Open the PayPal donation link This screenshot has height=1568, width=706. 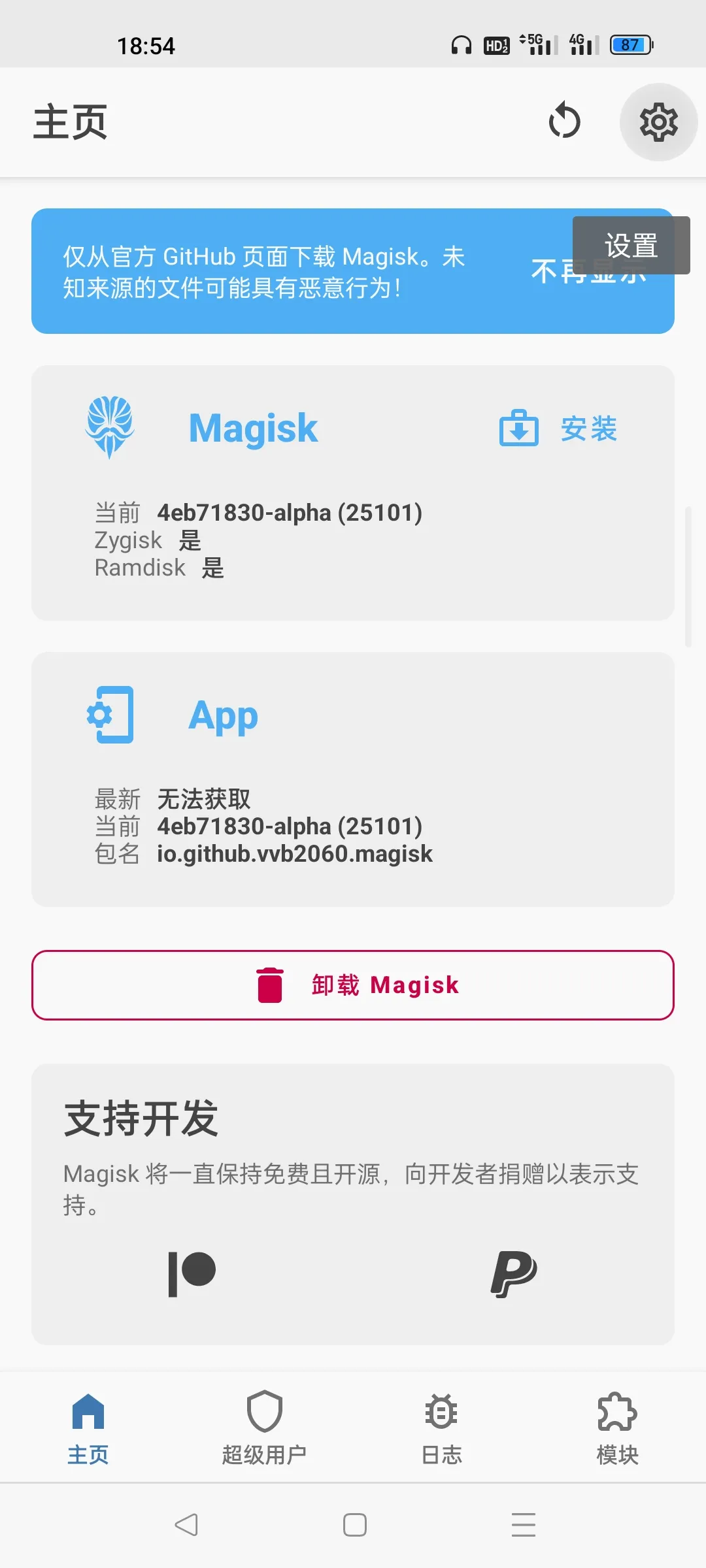coord(514,1273)
